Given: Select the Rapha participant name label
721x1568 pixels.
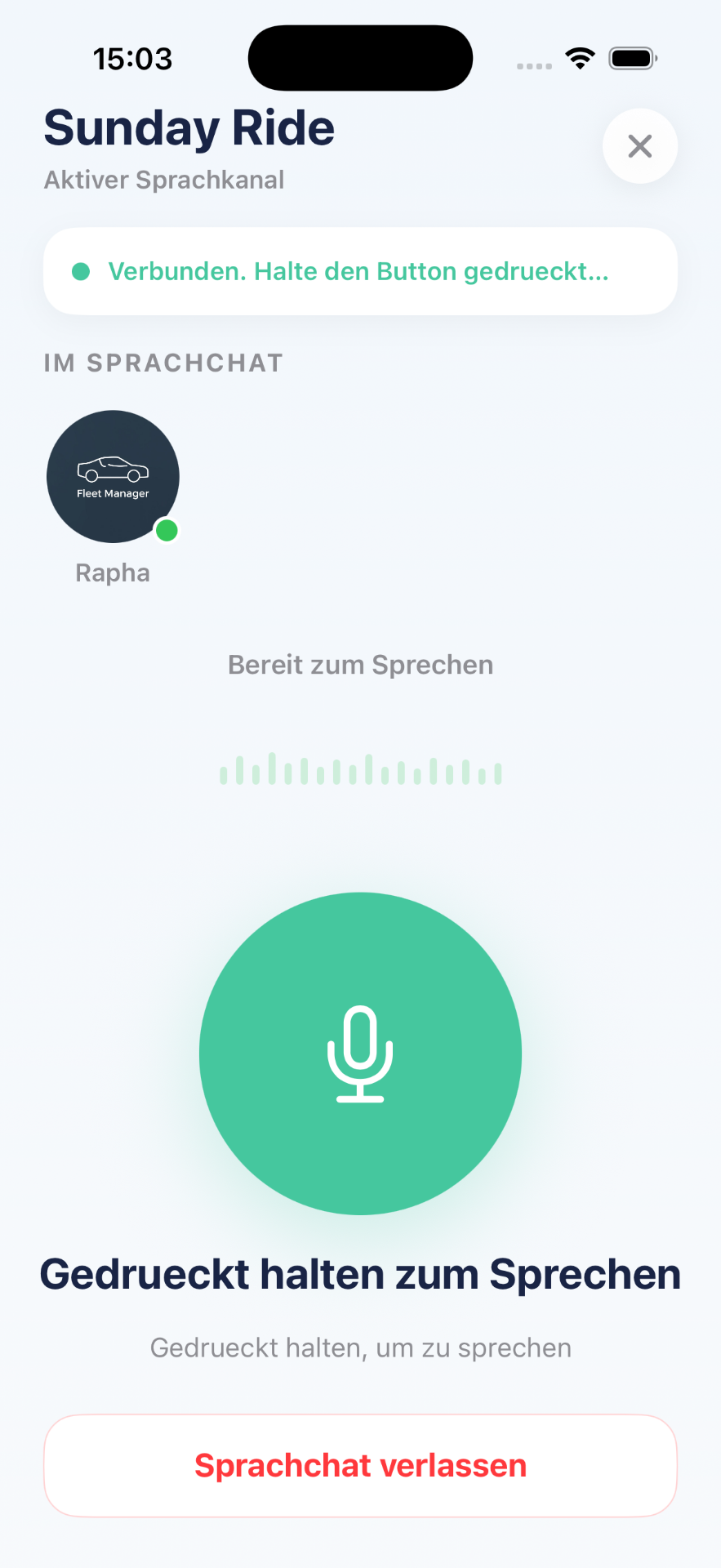Looking at the screenshot, I should coord(112,572).
